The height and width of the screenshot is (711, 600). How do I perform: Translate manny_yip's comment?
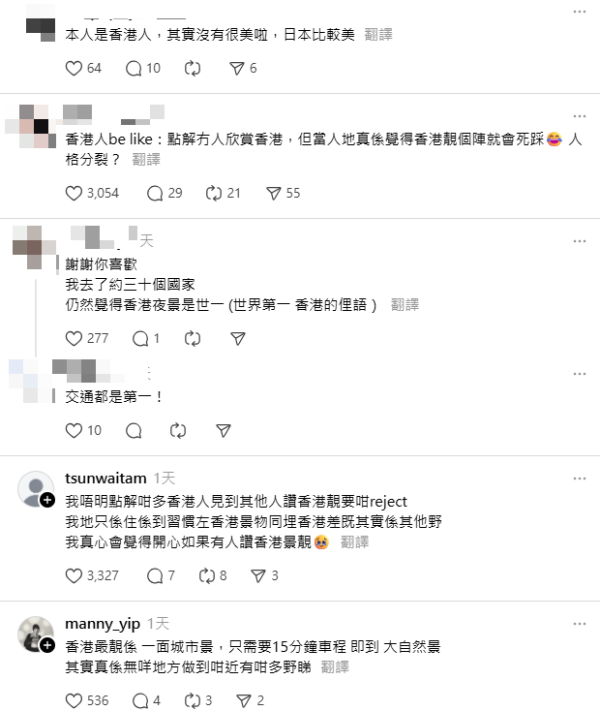point(334,666)
